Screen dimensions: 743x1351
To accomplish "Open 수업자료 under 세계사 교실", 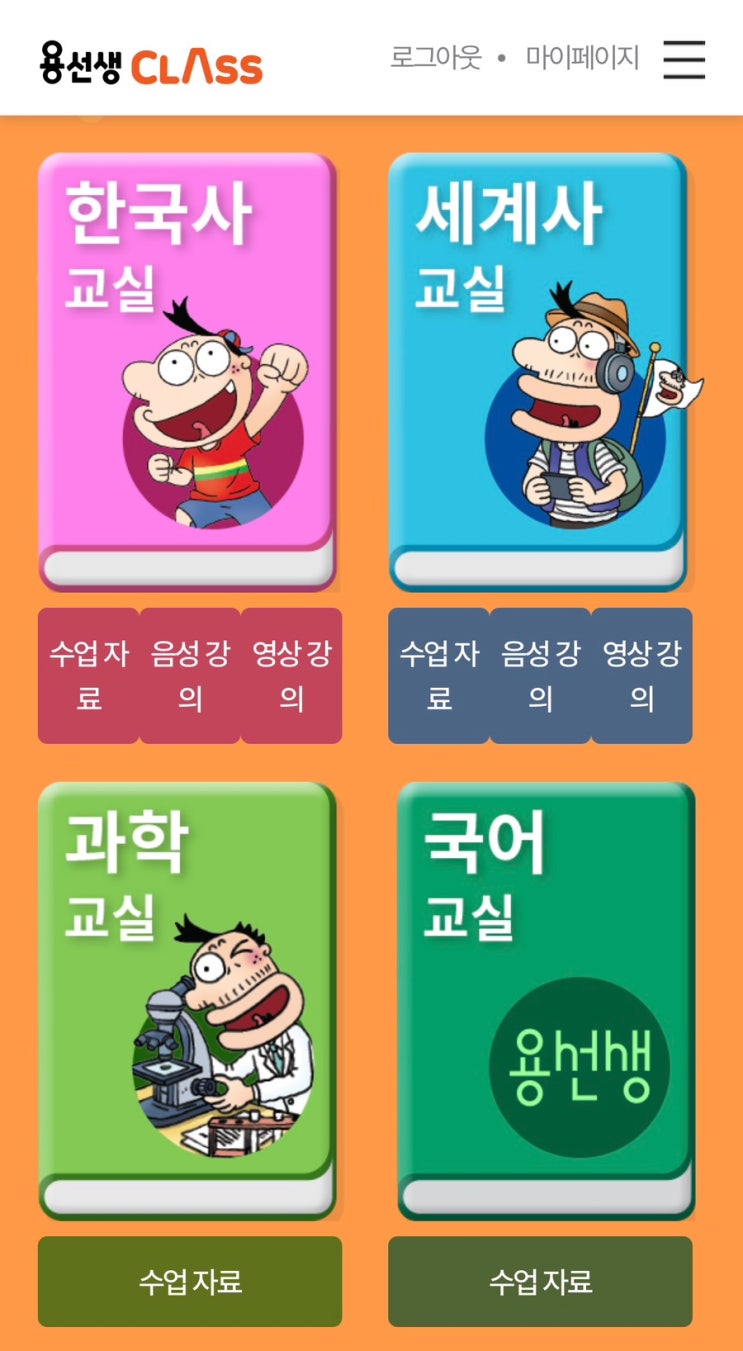I will (x=439, y=676).
